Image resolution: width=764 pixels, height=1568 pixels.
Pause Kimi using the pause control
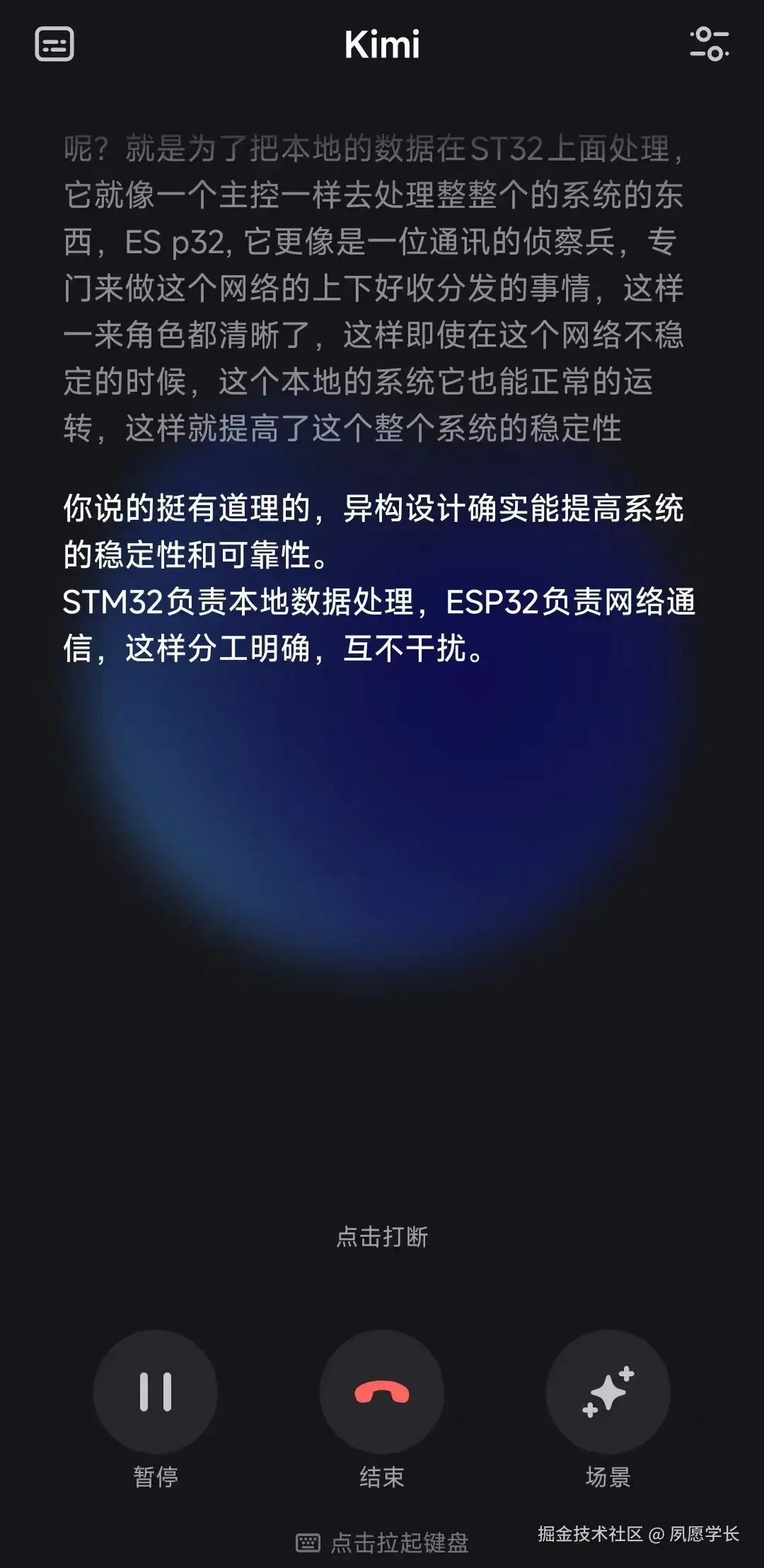(157, 1390)
